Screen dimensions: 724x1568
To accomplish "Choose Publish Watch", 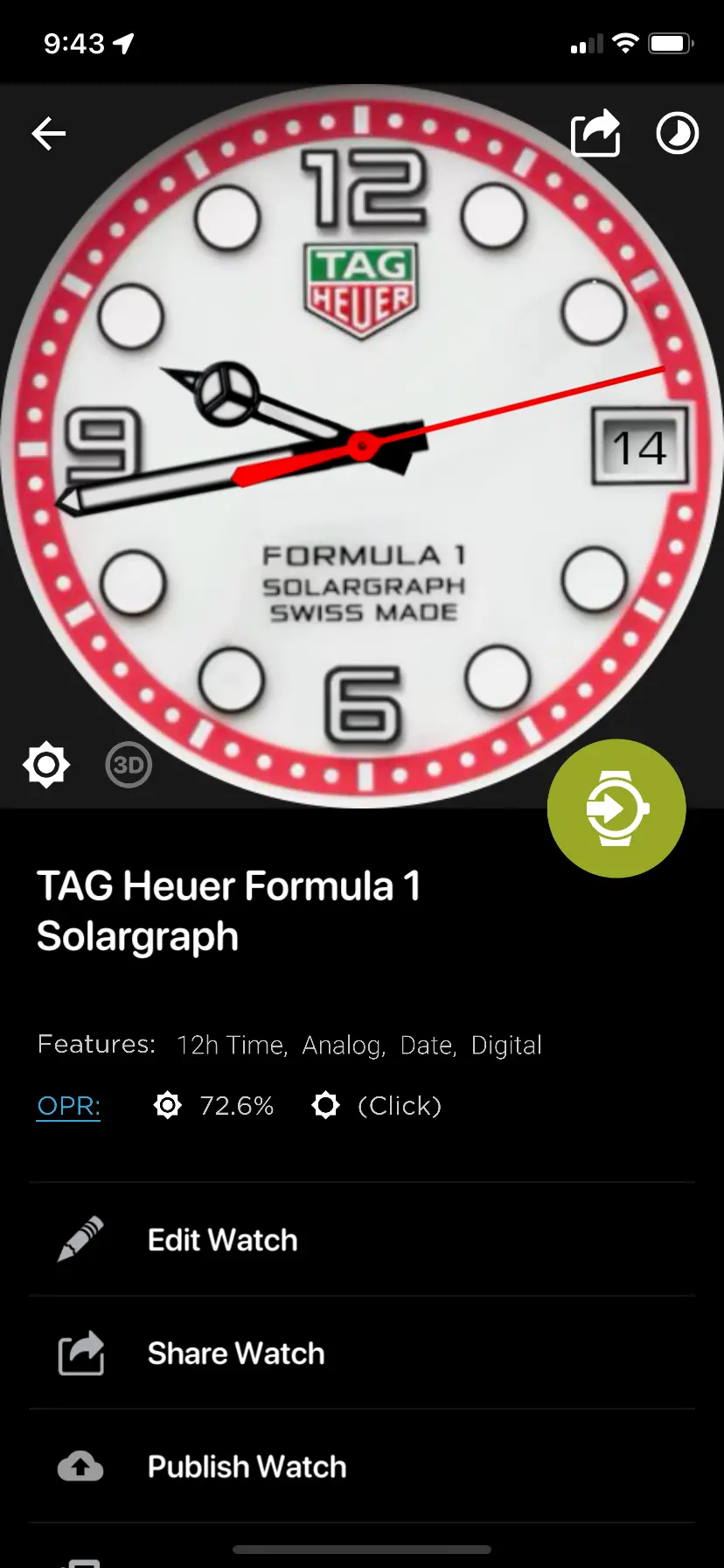I will (x=362, y=1466).
